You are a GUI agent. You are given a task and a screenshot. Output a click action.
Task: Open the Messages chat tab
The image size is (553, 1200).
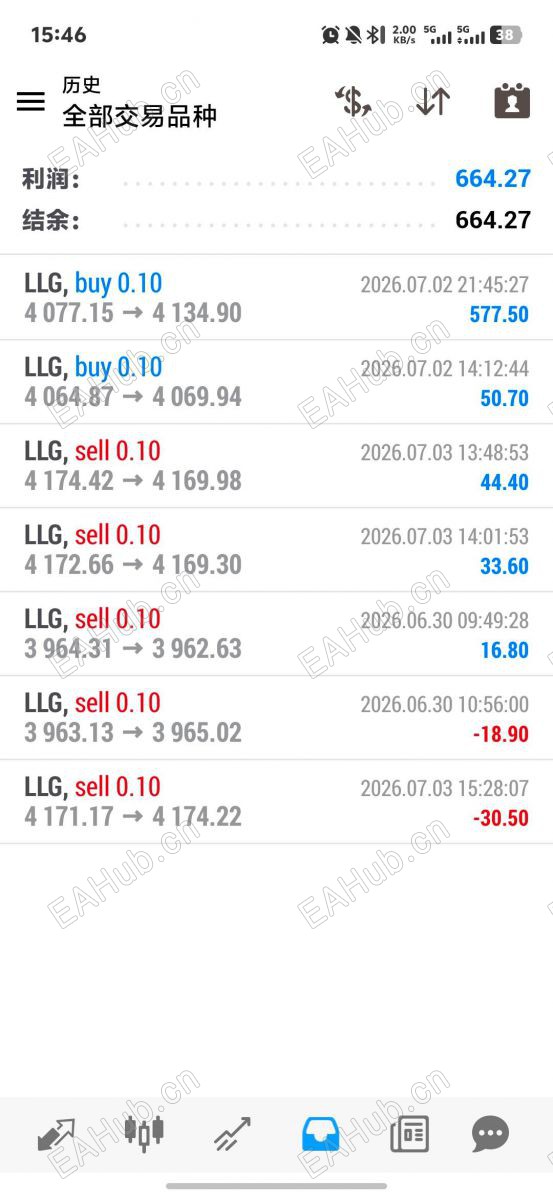tap(490, 1135)
